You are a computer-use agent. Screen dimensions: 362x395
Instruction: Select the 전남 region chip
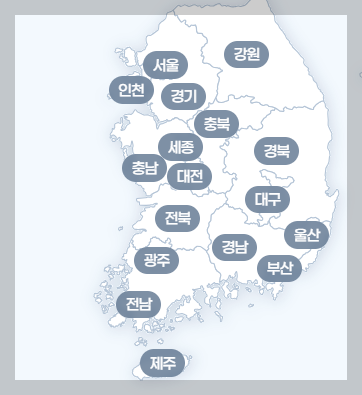[138, 304]
